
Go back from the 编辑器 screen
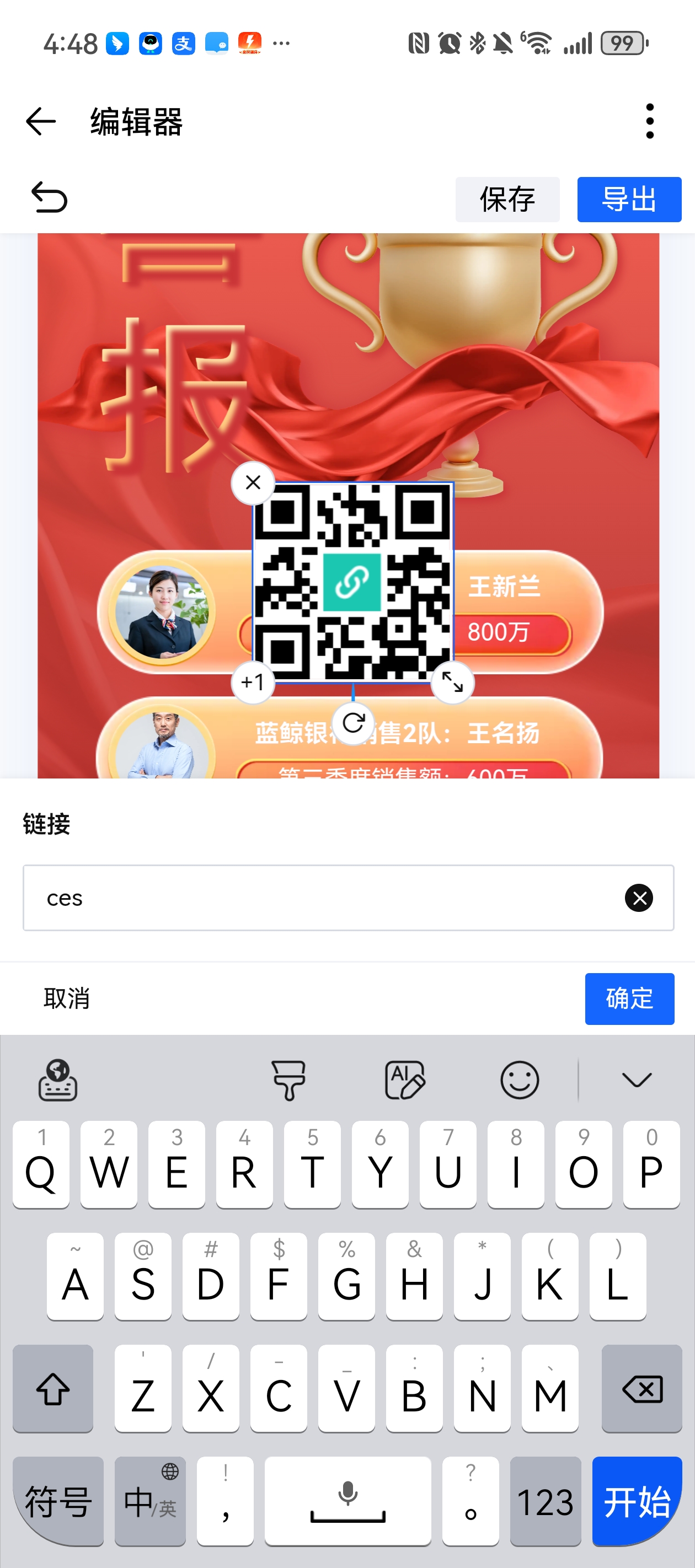point(41,121)
